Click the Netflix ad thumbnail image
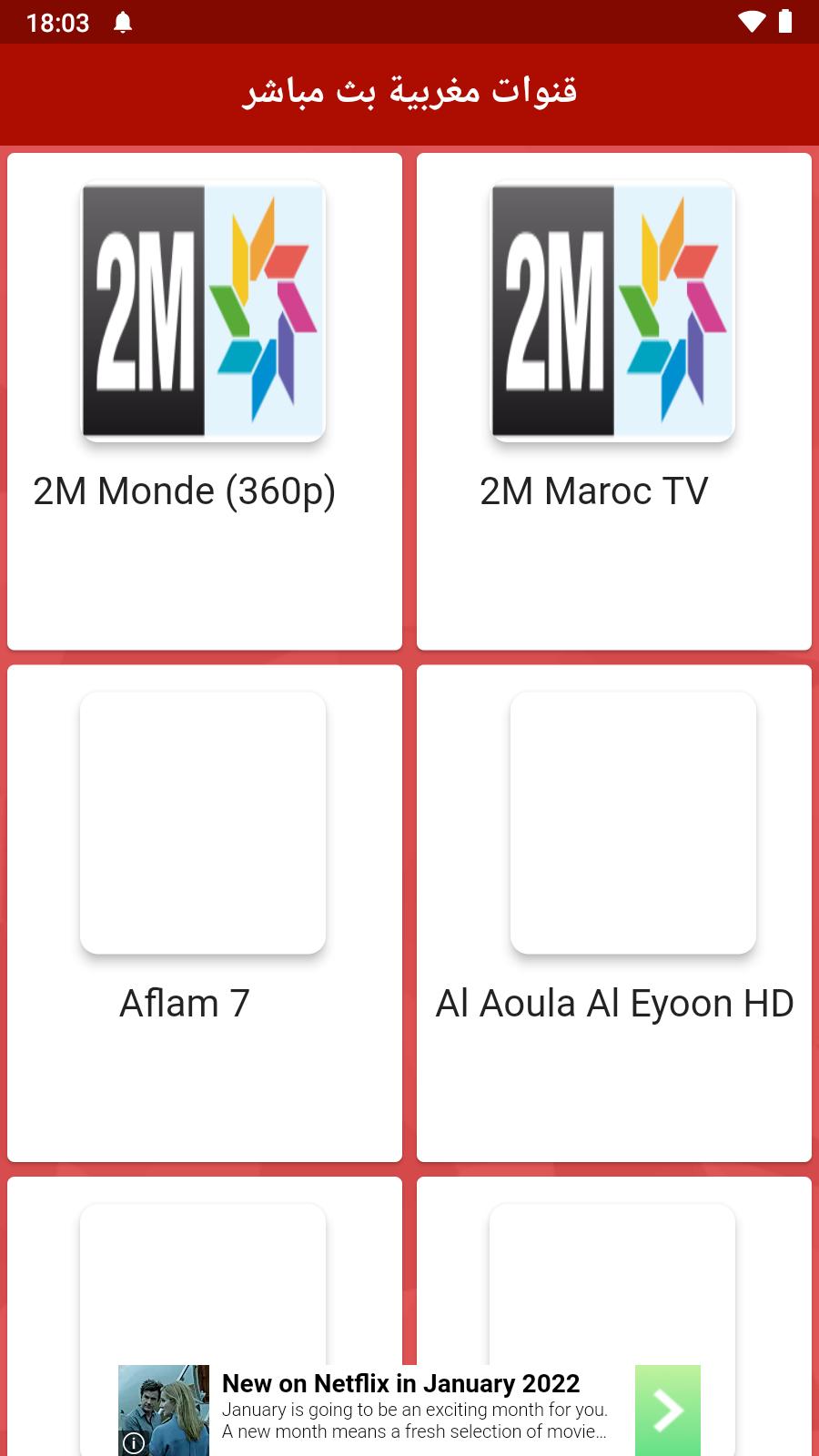This screenshot has width=819, height=1456. pos(163,1410)
